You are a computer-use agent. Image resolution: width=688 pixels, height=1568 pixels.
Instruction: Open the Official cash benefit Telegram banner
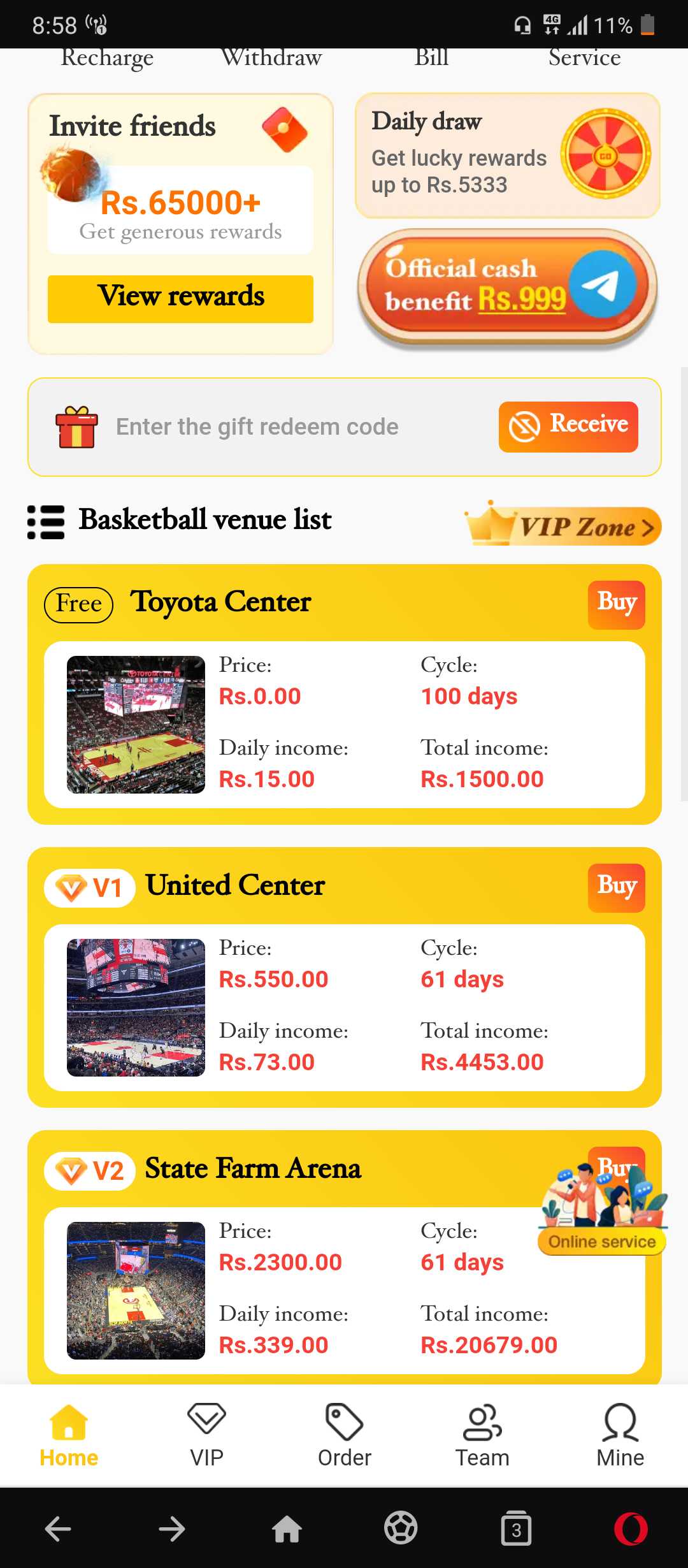pyautogui.click(x=508, y=287)
